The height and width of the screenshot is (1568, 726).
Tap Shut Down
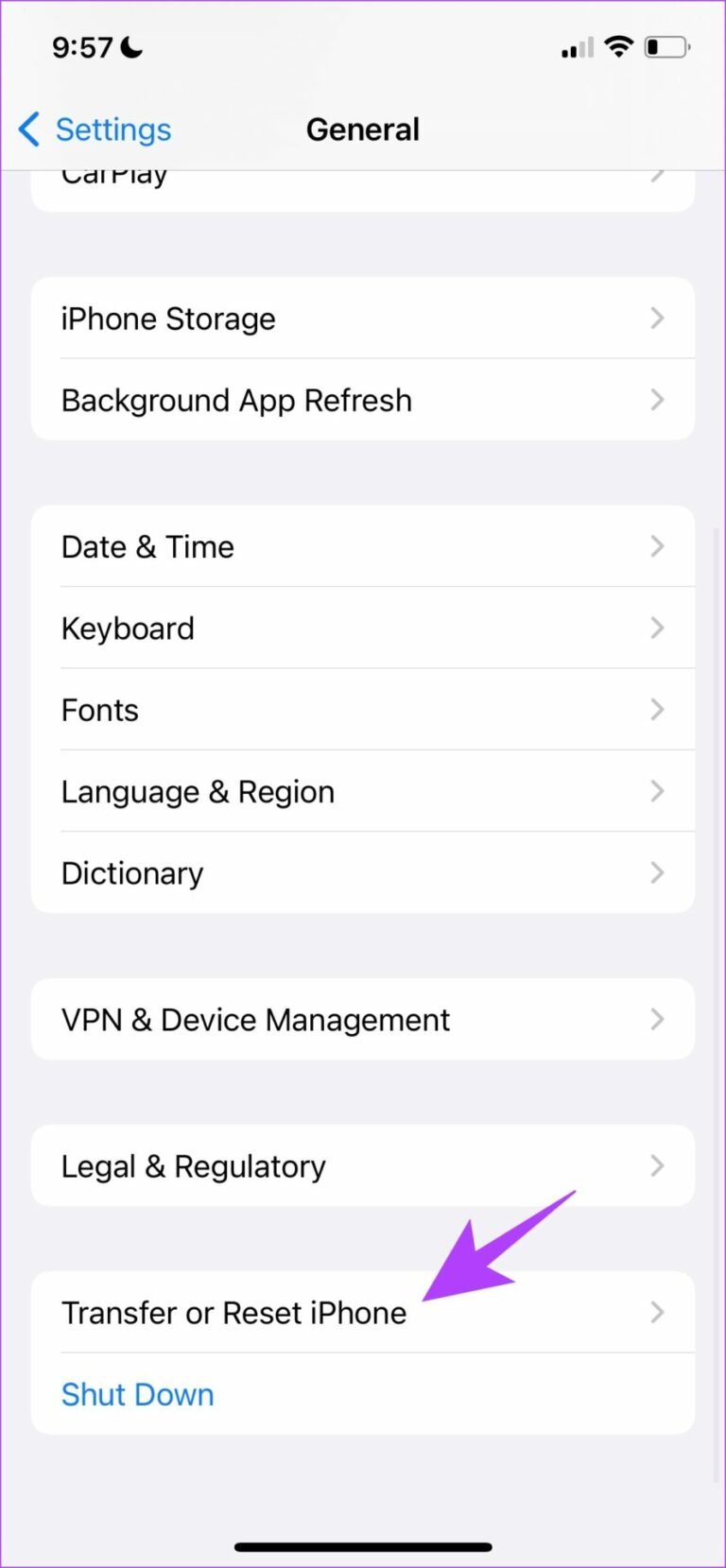tap(137, 1394)
